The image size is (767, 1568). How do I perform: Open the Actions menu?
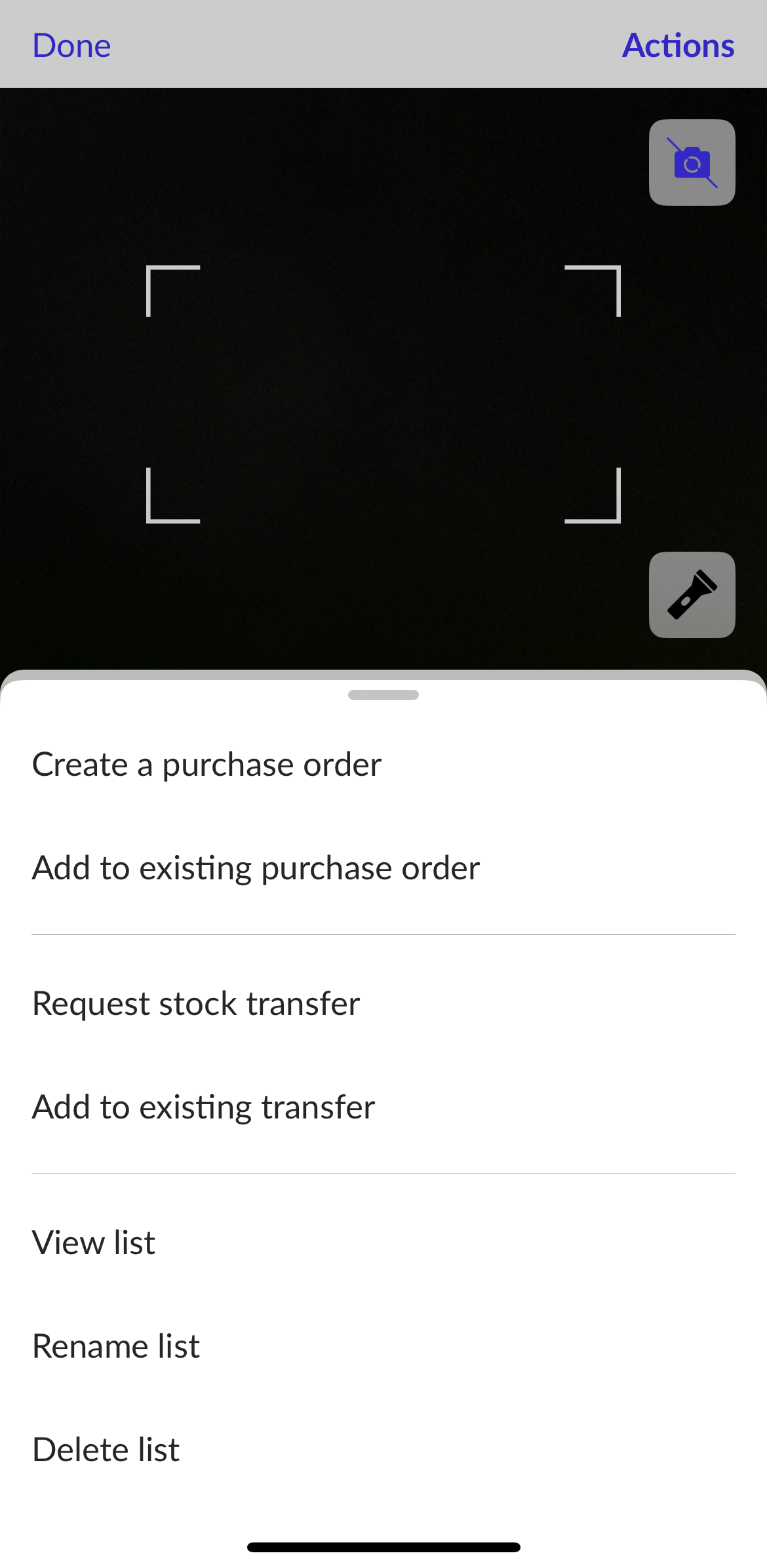[x=678, y=45]
